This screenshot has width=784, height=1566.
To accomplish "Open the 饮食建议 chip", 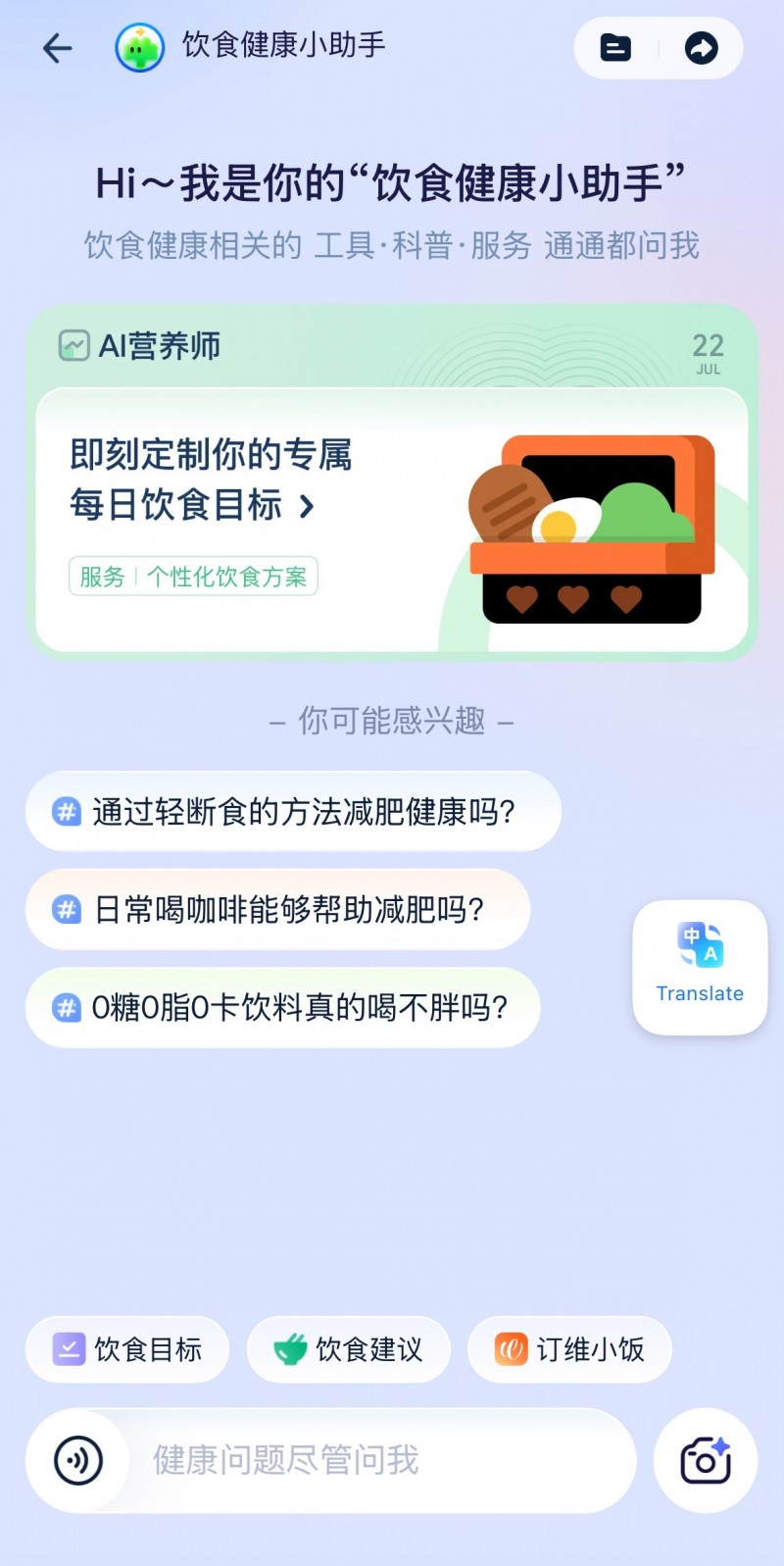I will pyautogui.click(x=349, y=1349).
